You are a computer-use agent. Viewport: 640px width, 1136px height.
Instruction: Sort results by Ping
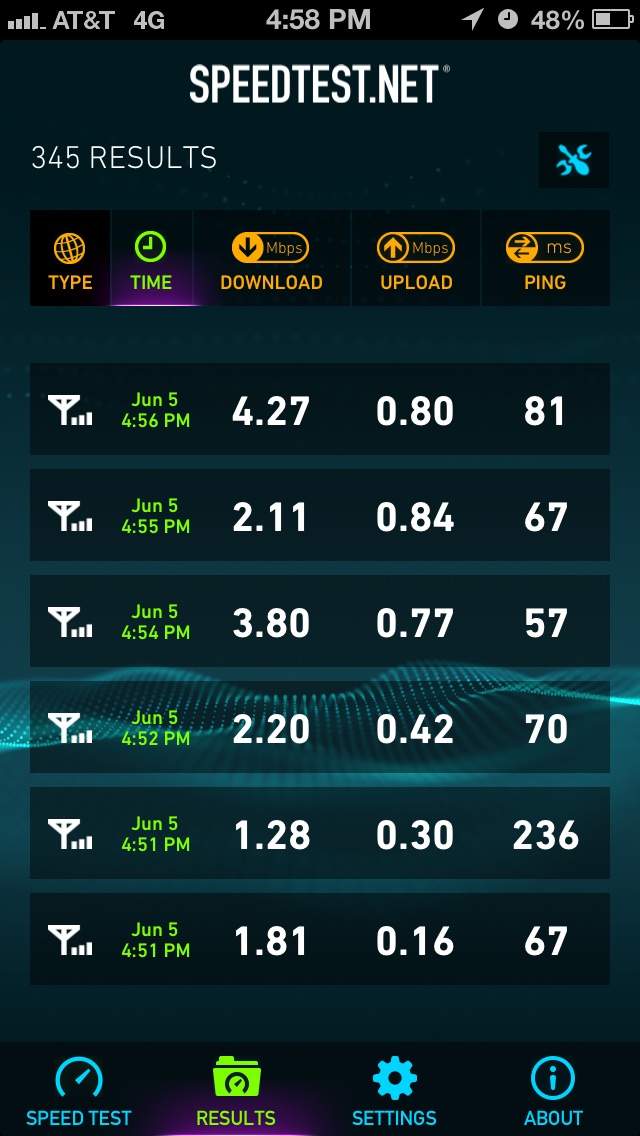tap(545, 260)
